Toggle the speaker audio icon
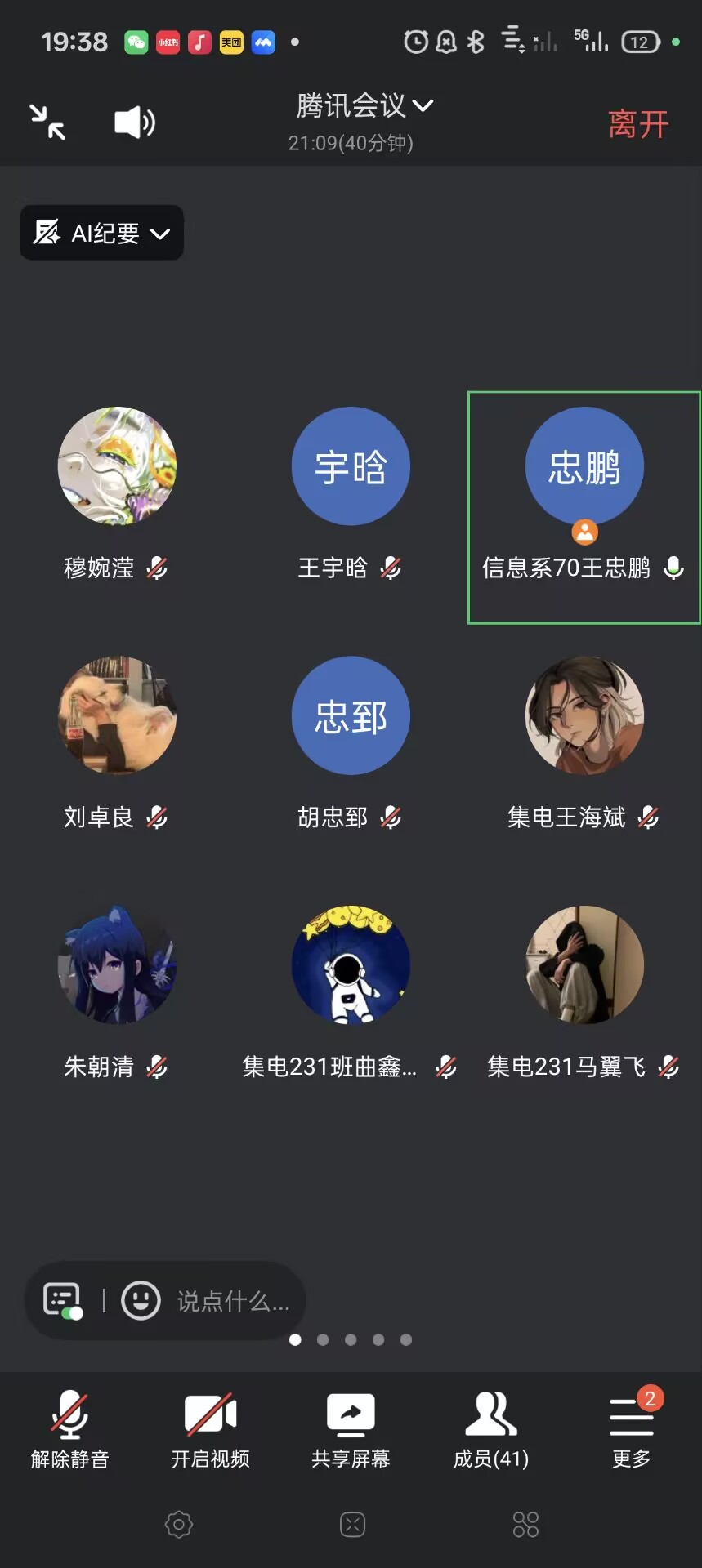 pos(134,122)
